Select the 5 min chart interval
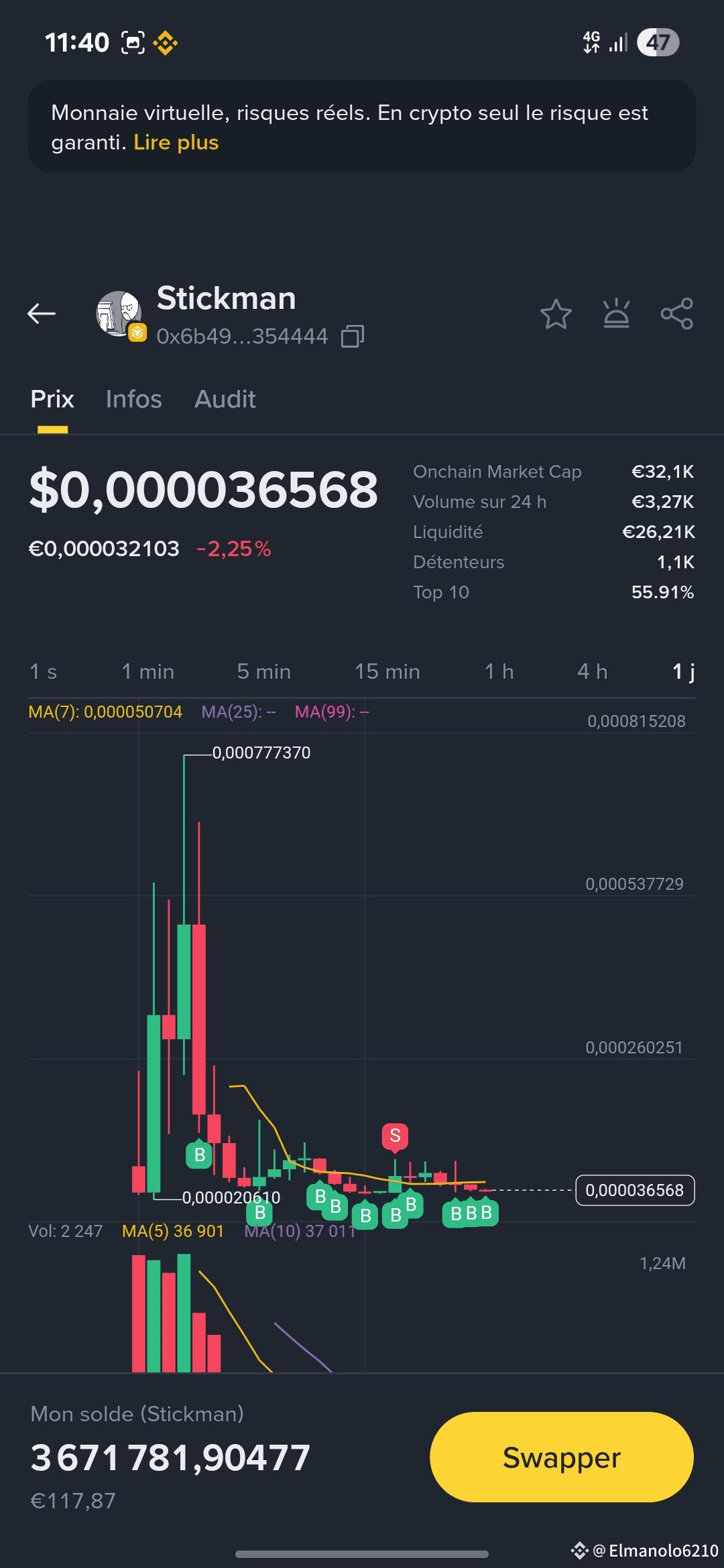 pos(264,671)
